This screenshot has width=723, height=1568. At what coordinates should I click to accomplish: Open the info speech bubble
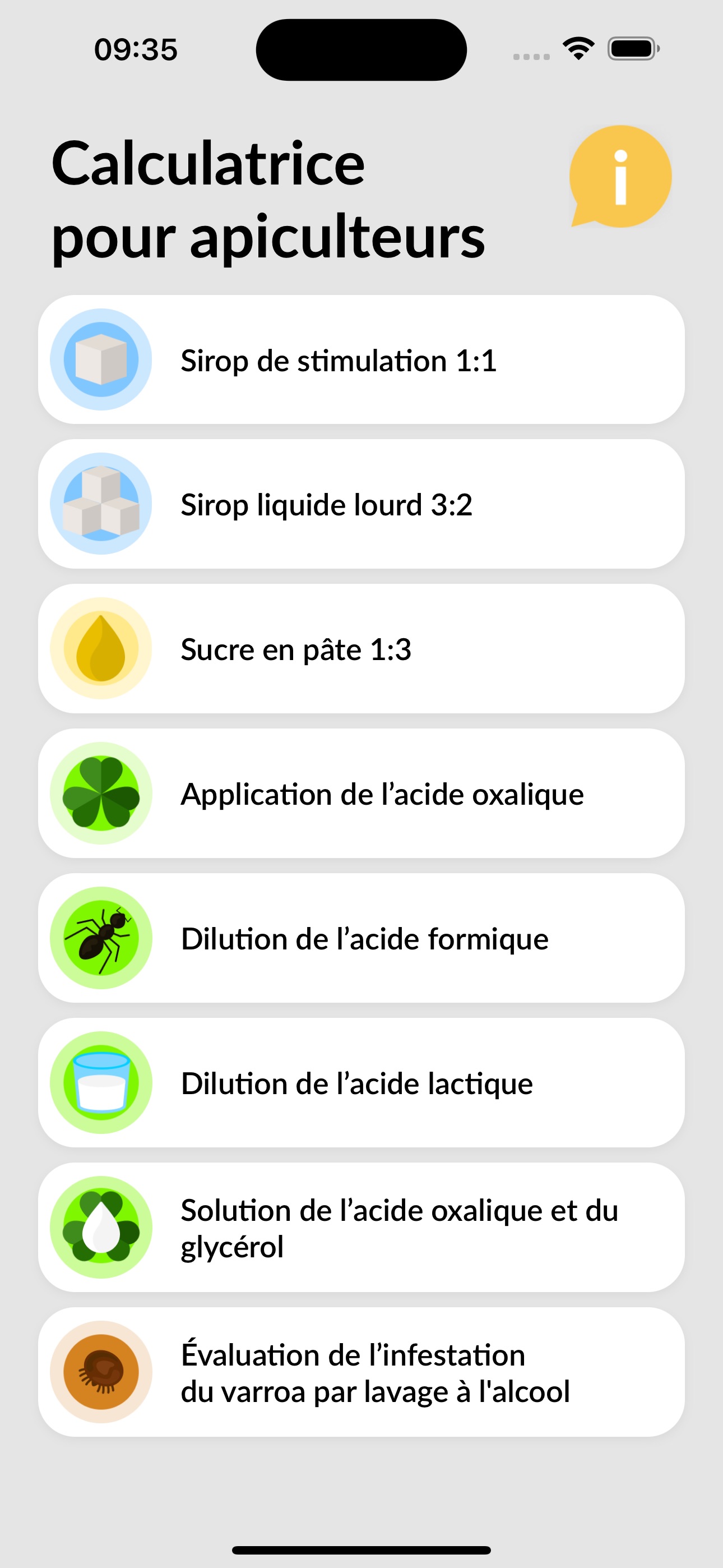pos(619,177)
